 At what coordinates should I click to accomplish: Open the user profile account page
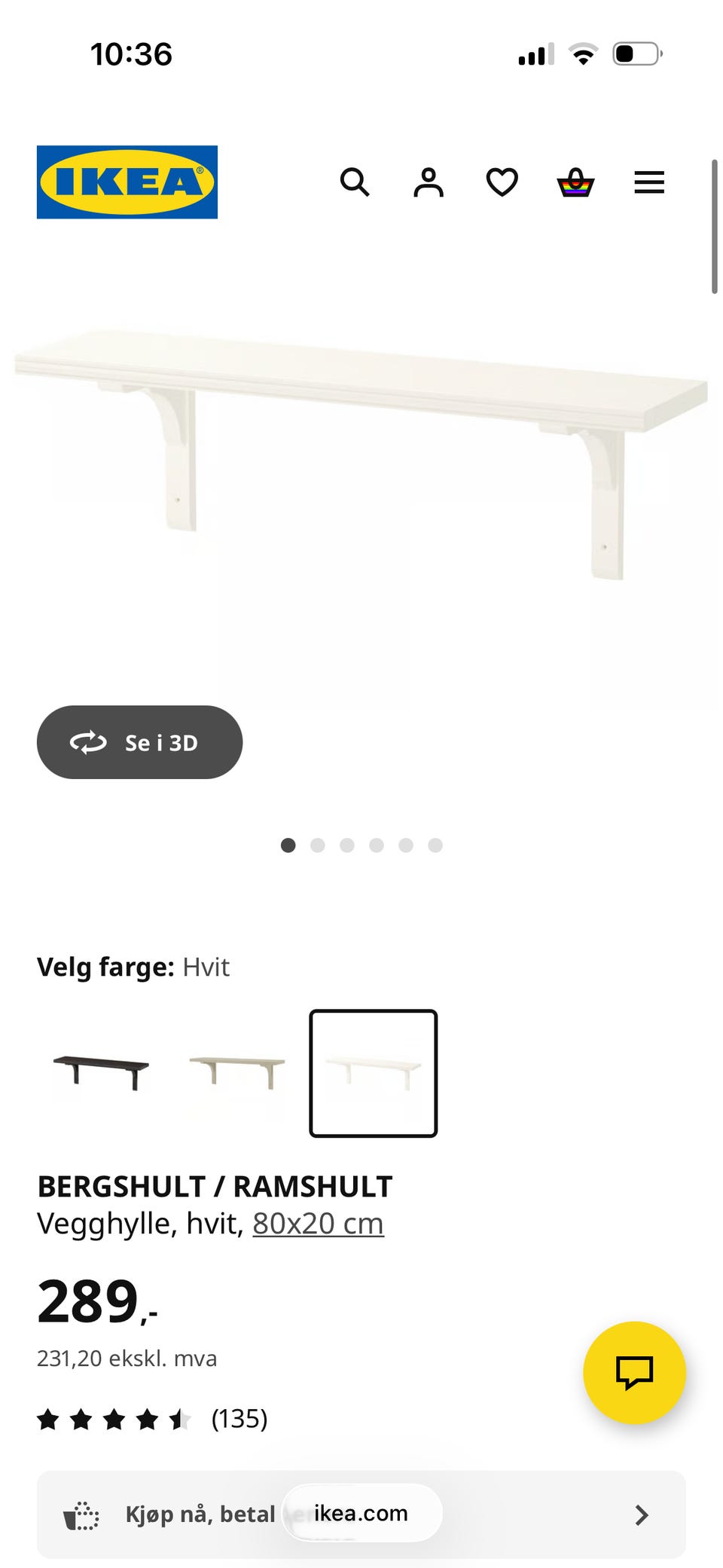pyautogui.click(x=427, y=182)
